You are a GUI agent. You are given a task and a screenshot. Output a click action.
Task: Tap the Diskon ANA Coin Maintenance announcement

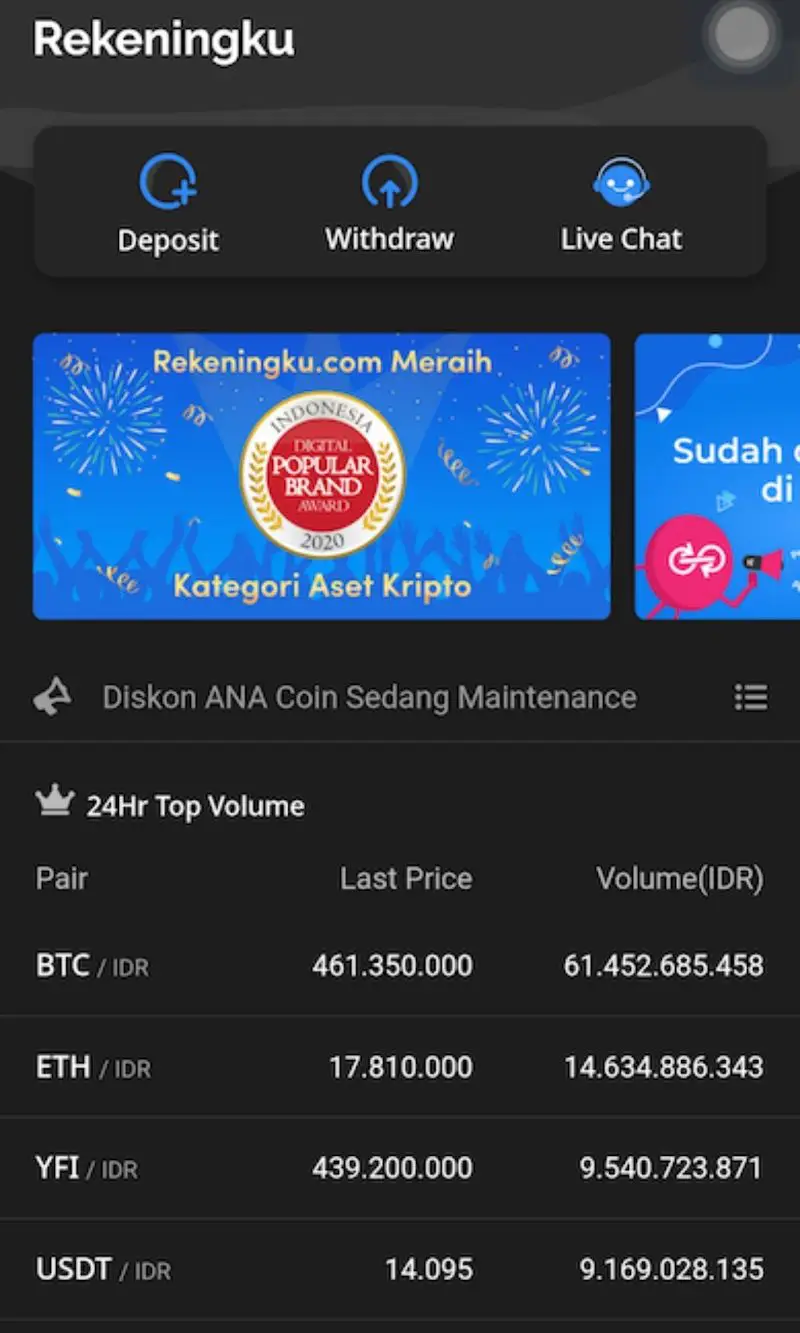[x=370, y=697]
